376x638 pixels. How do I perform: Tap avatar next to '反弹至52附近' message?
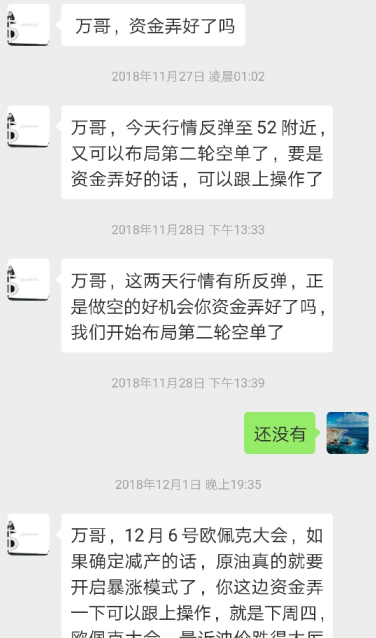coord(28,127)
